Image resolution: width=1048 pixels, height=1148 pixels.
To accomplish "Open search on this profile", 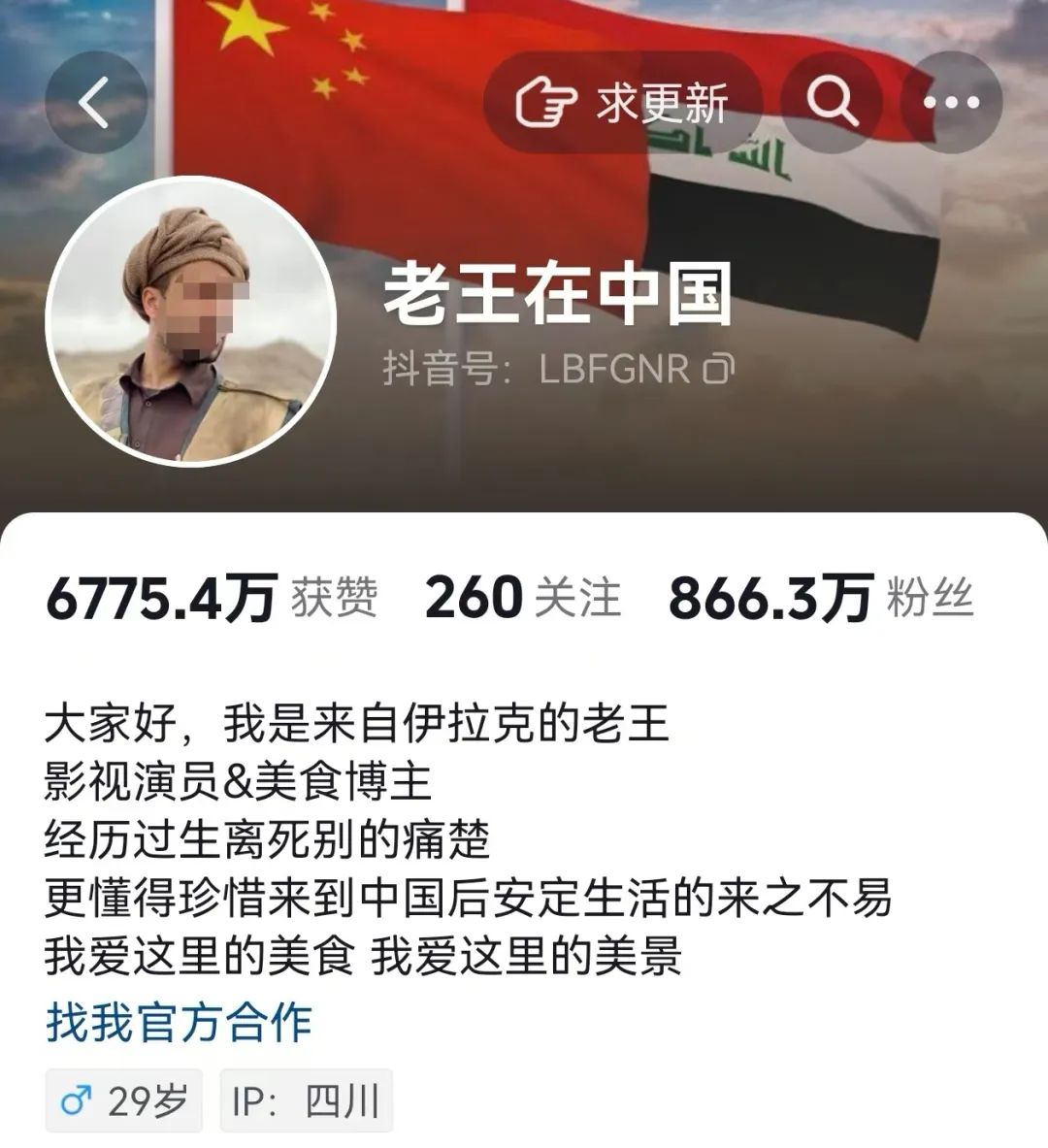I will coord(833,101).
